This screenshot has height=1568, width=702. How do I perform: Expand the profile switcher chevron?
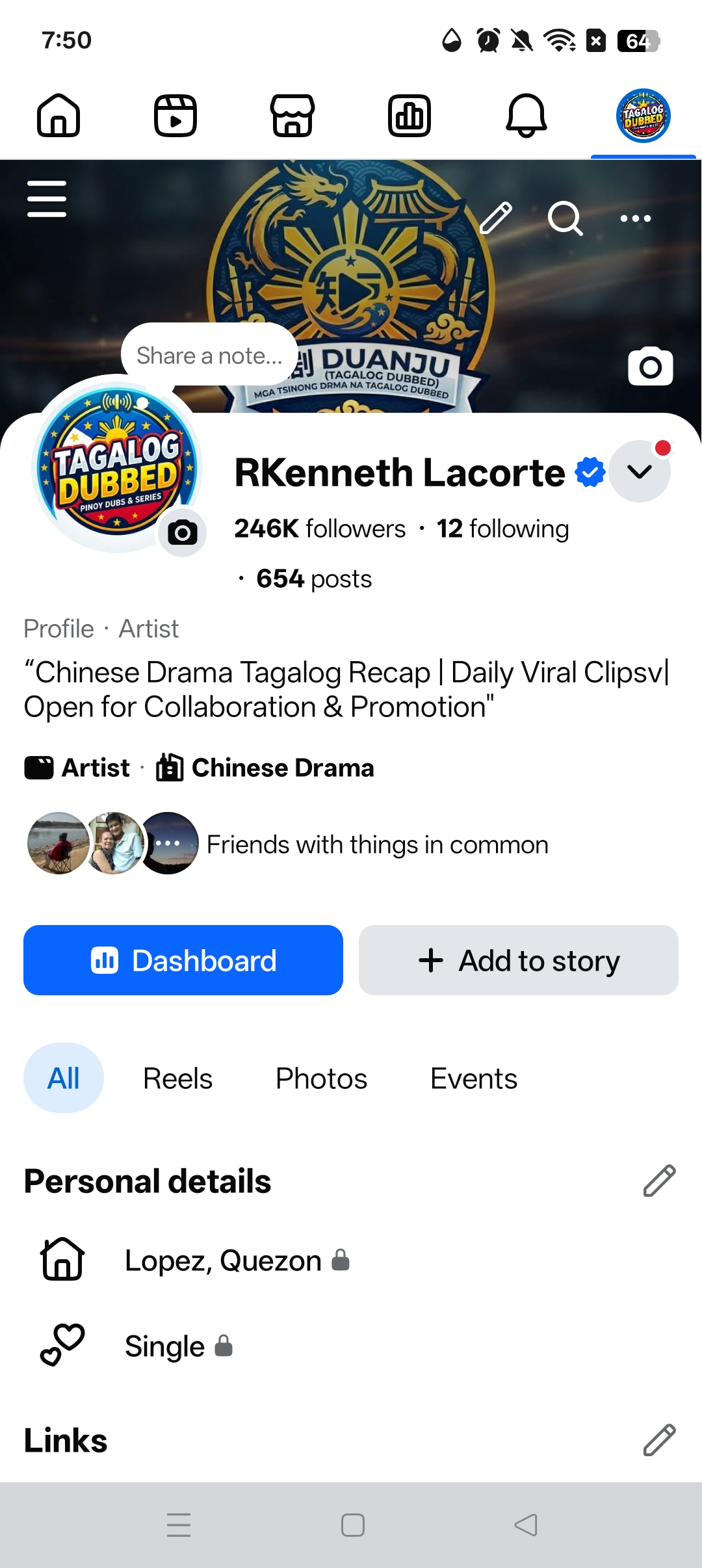point(640,471)
